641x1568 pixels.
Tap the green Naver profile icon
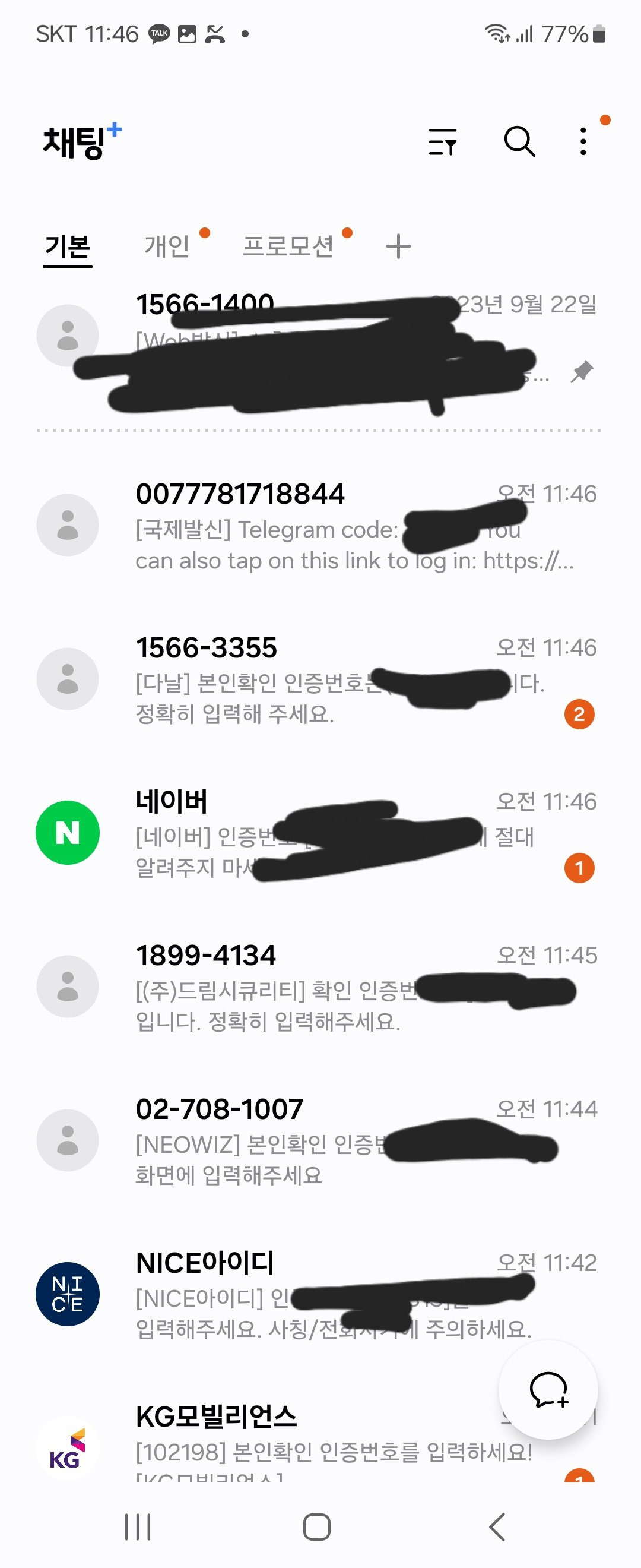68,834
